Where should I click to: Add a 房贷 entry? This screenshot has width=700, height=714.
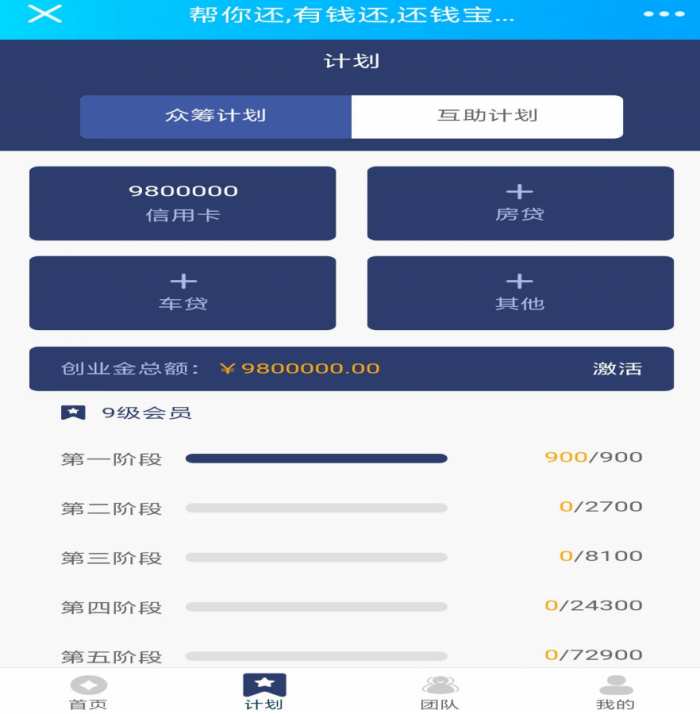(x=520, y=203)
